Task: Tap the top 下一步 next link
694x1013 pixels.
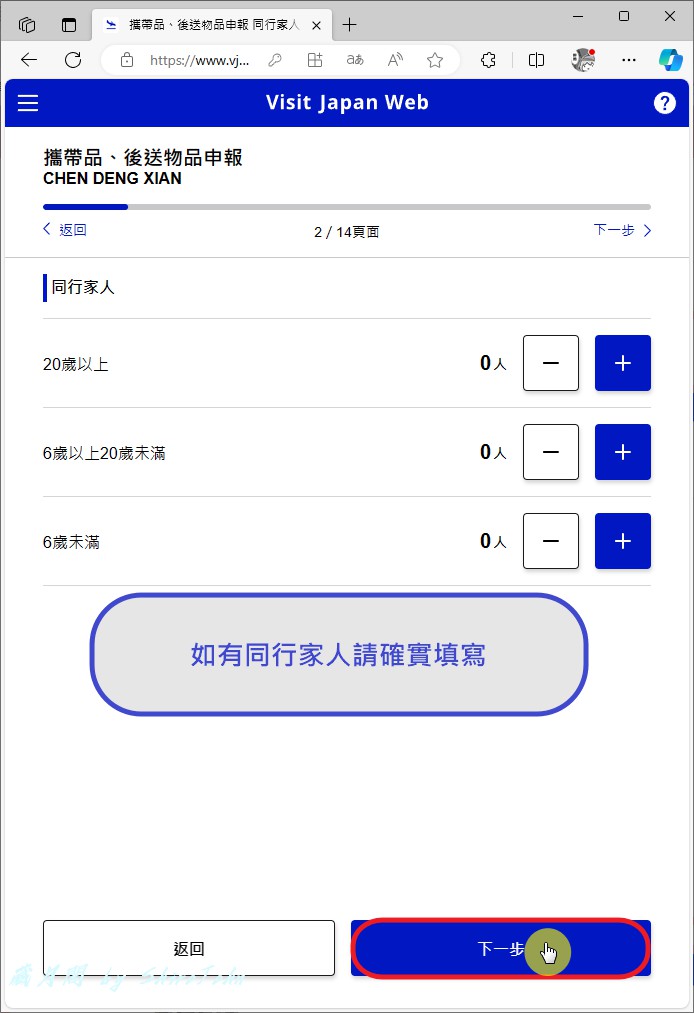Action: pos(622,230)
